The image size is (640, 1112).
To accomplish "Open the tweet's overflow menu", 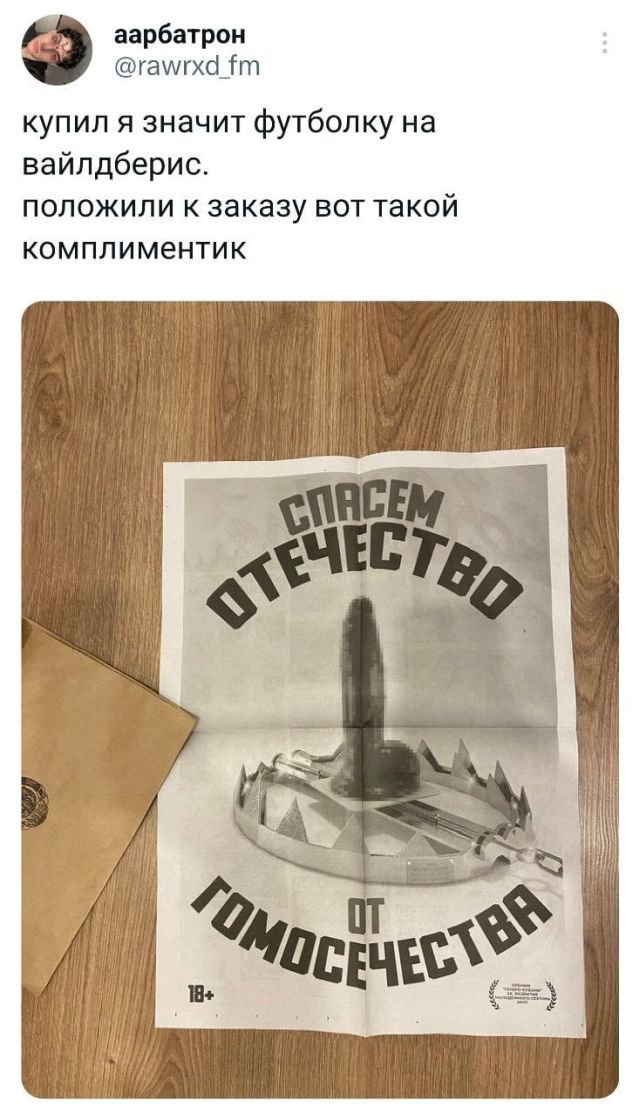I will tap(603, 42).
